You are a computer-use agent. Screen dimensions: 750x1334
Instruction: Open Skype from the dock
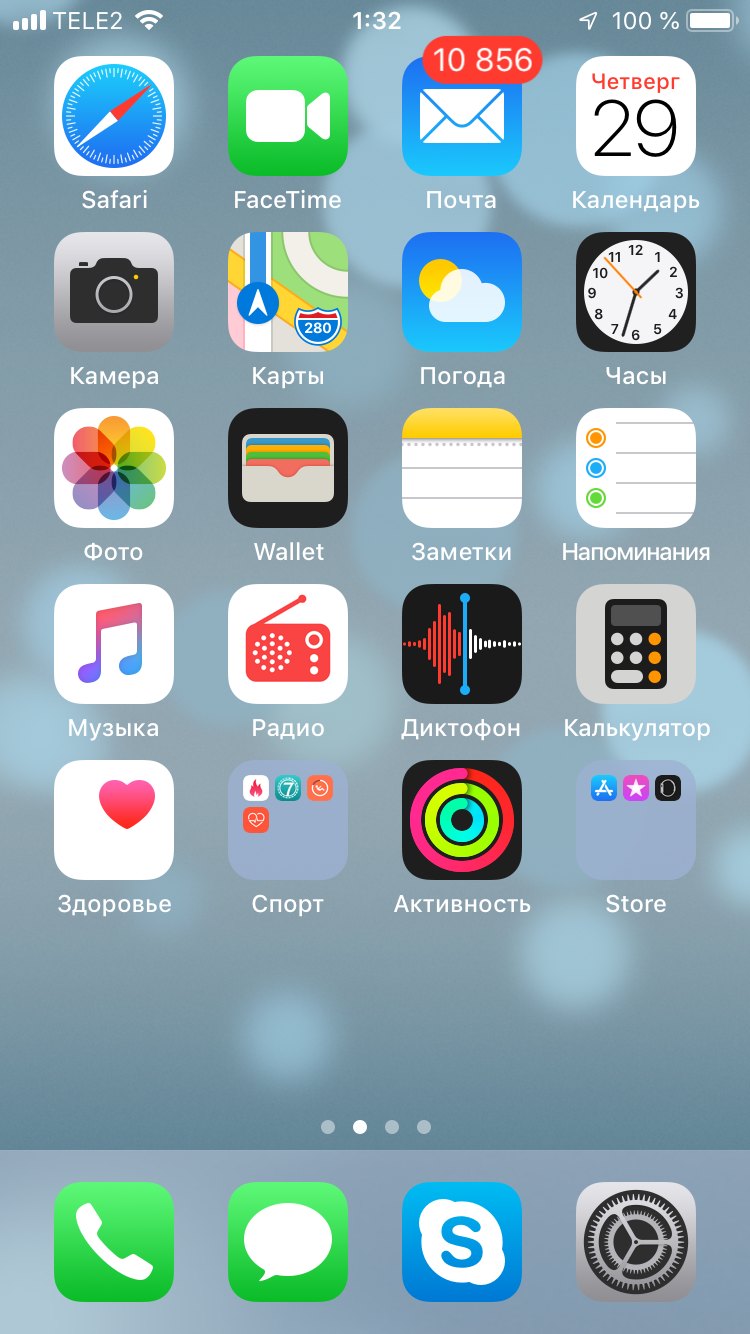[x=462, y=1242]
